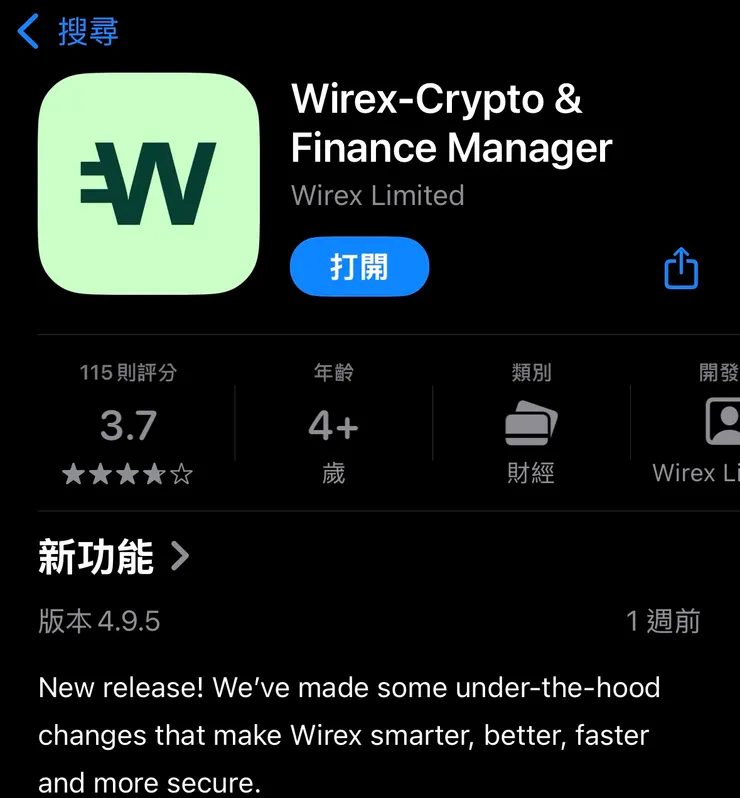Screen dimensions: 740x798
Task: Select the 類別 section label
Action: click(530, 371)
